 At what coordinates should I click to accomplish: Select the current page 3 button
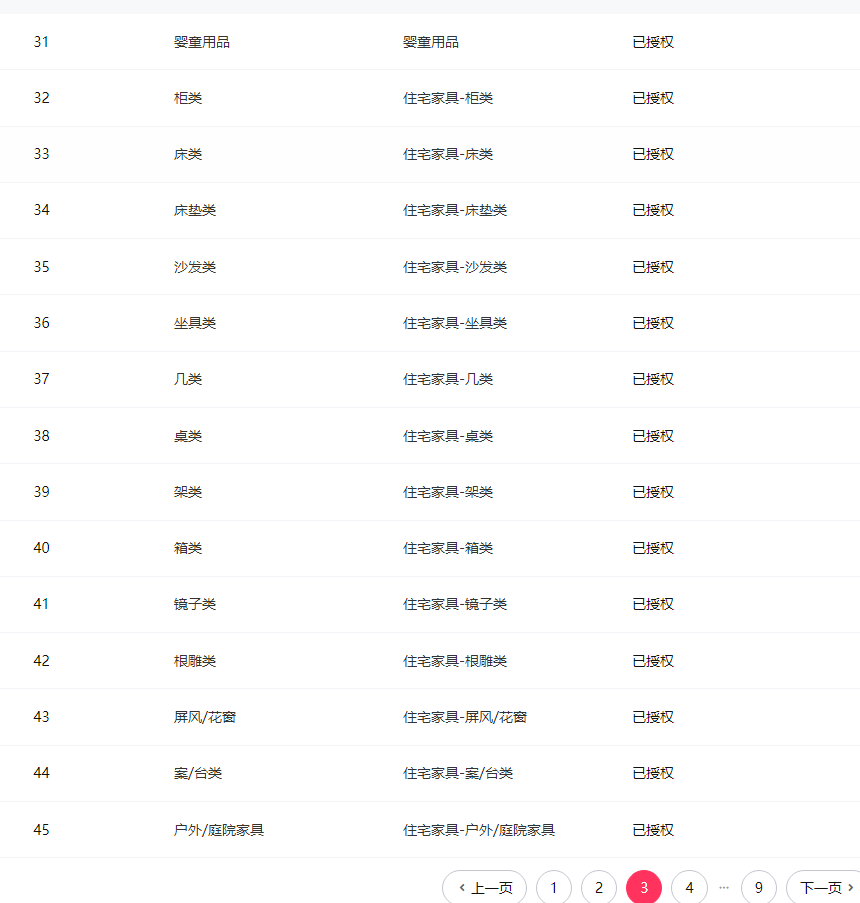coord(644,887)
